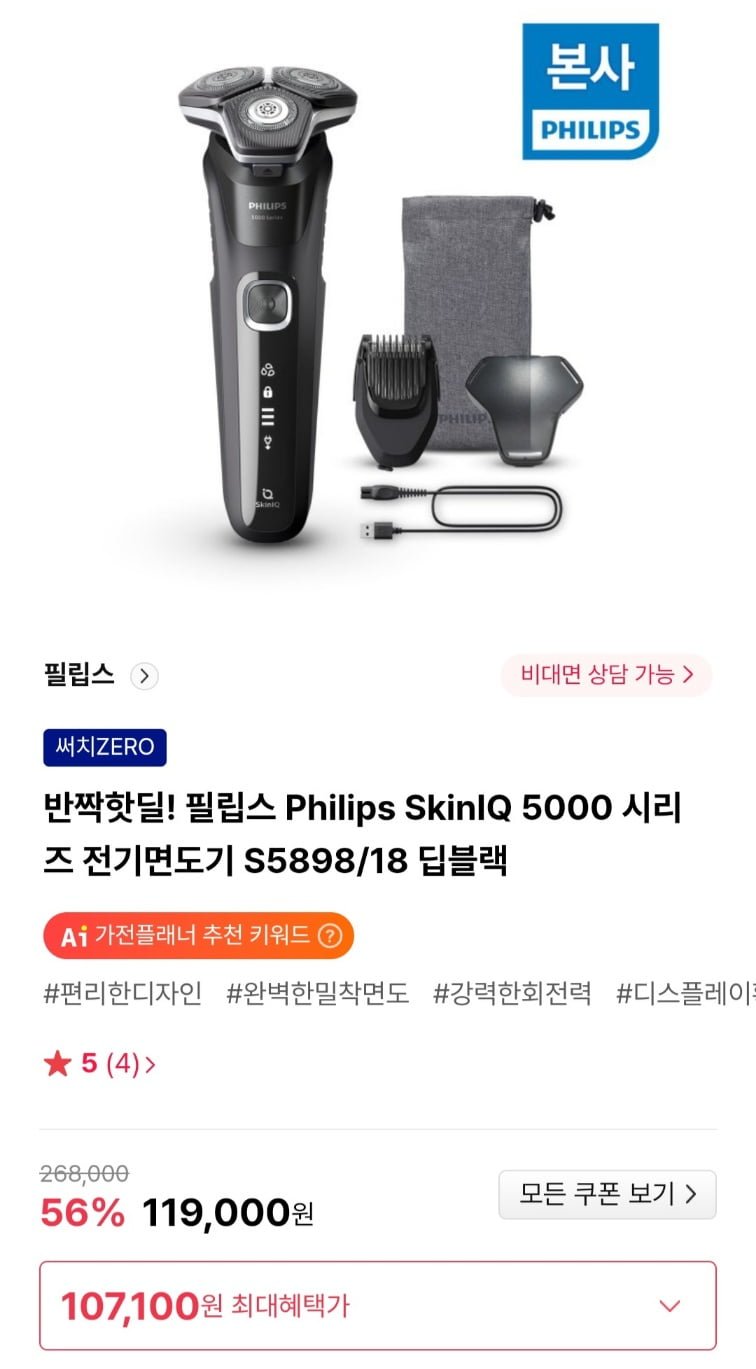This screenshot has height=1369, width=756.
Task: Open the 필립스 brand page
Action: click(x=100, y=675)
